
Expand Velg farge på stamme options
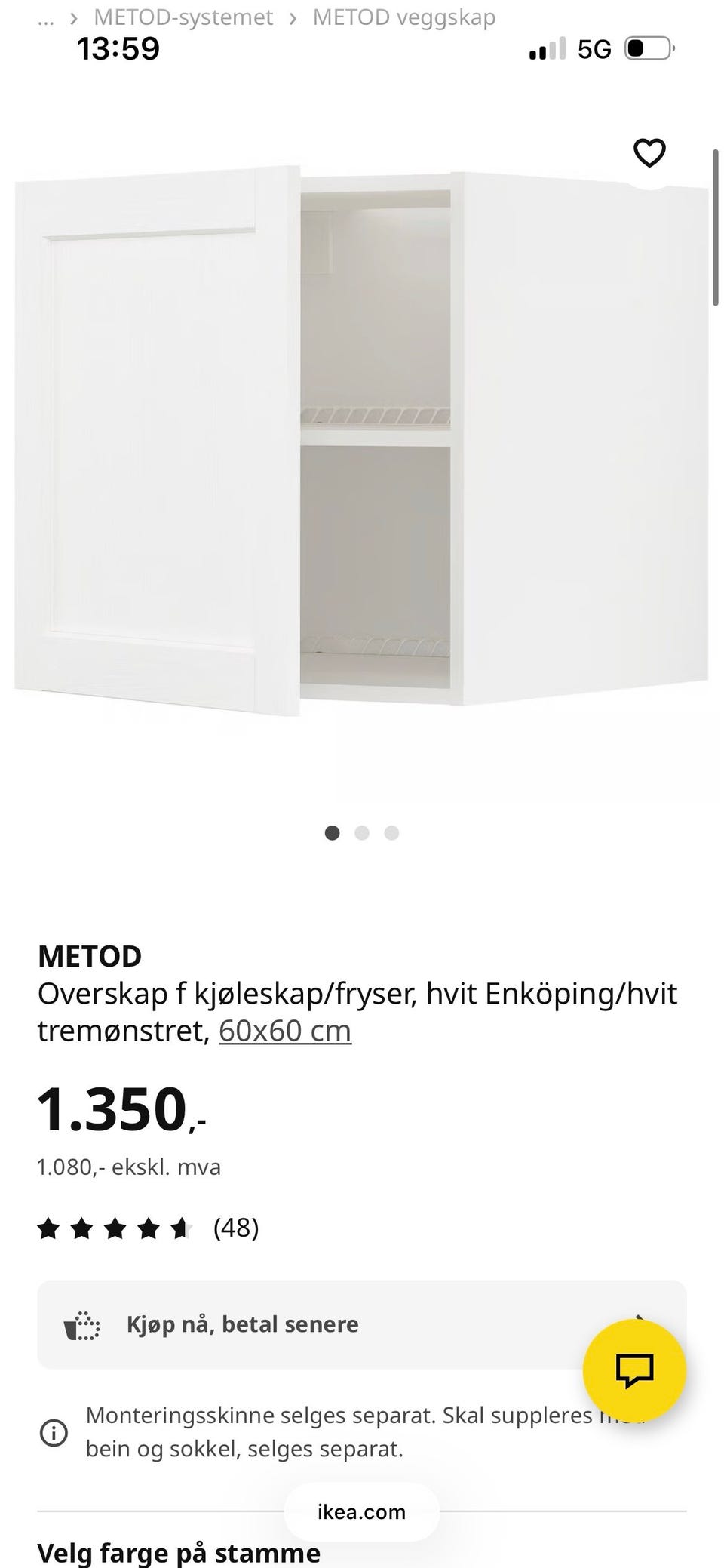tap(179, 1551)
